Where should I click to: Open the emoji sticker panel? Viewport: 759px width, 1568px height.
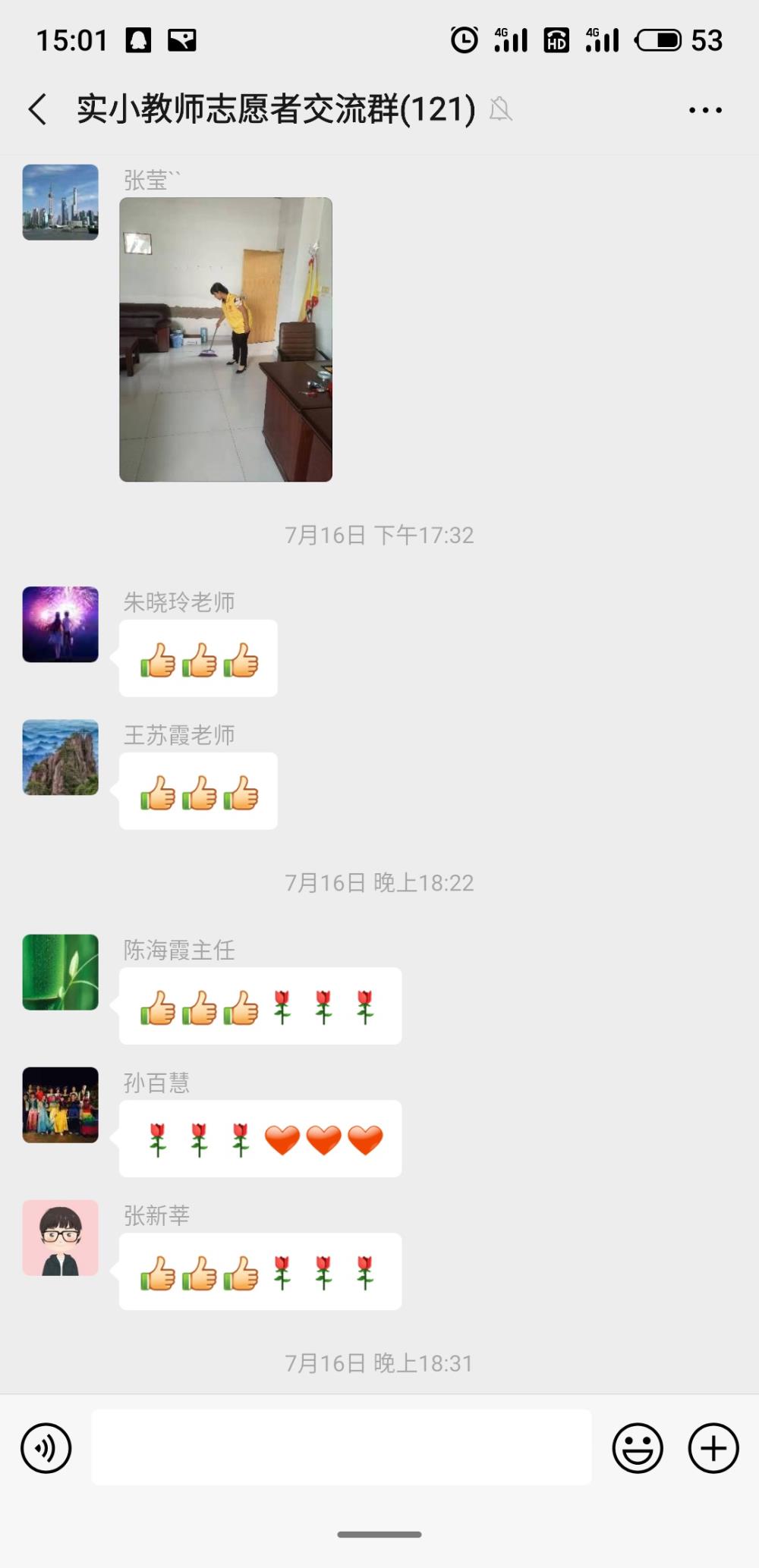[638, 1447]
